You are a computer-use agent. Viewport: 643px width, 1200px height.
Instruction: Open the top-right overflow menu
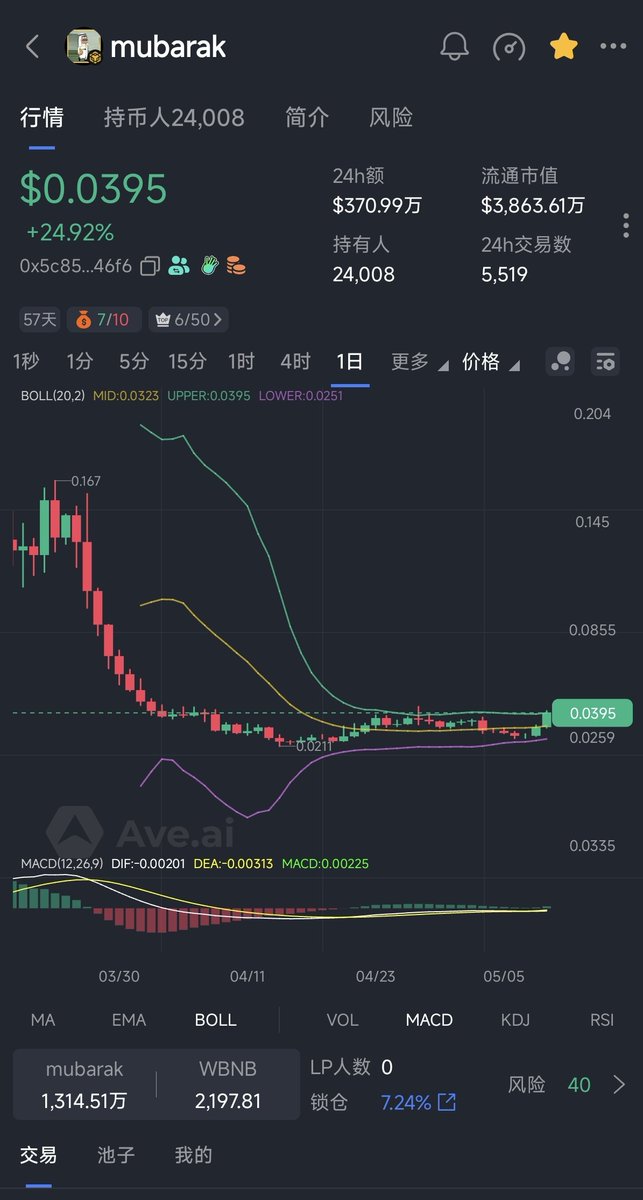(x=612, y=46)
